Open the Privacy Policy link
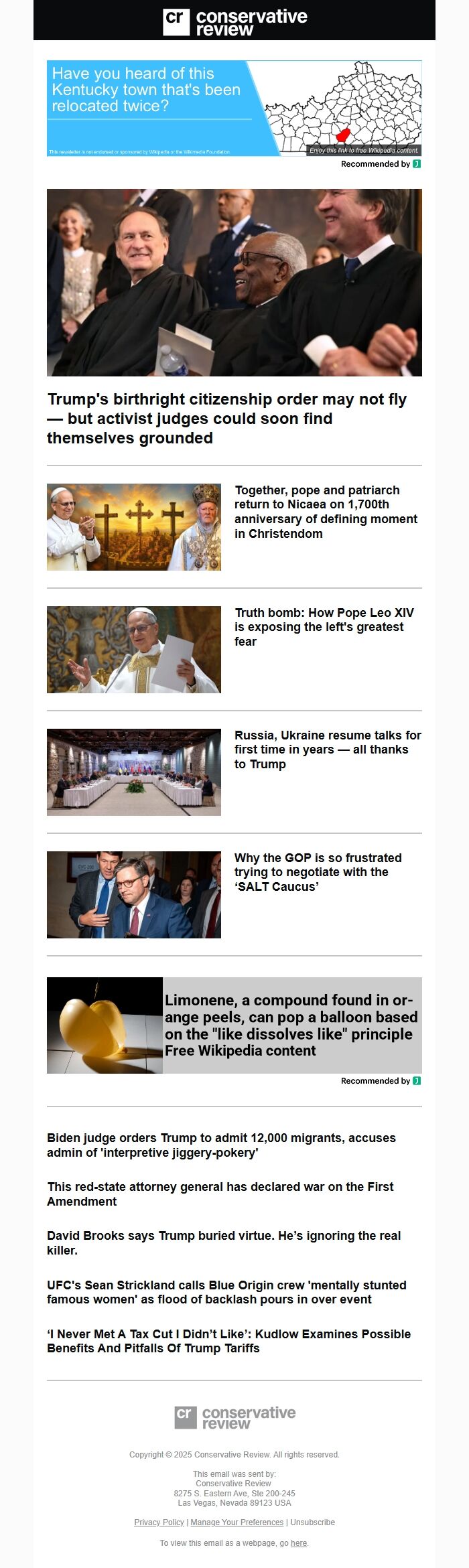This screenshot has height=1568, width=469. click(159, 1522)
